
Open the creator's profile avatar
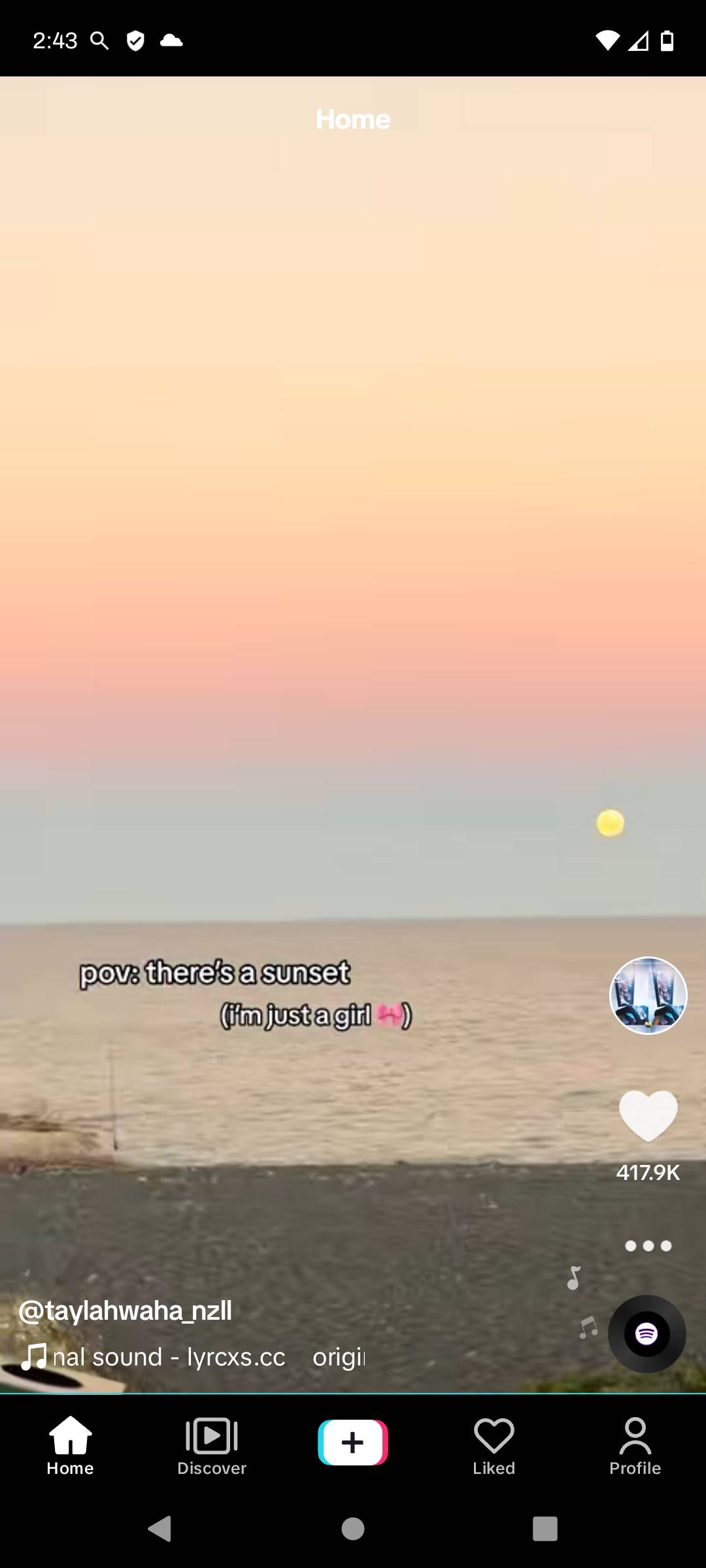point(648,996)
